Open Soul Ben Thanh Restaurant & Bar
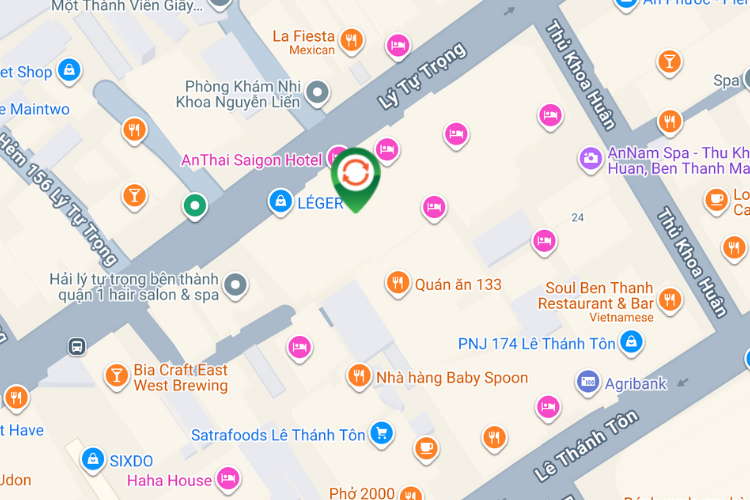This screenshot has width=750, height=500. [x=670, y=298]
